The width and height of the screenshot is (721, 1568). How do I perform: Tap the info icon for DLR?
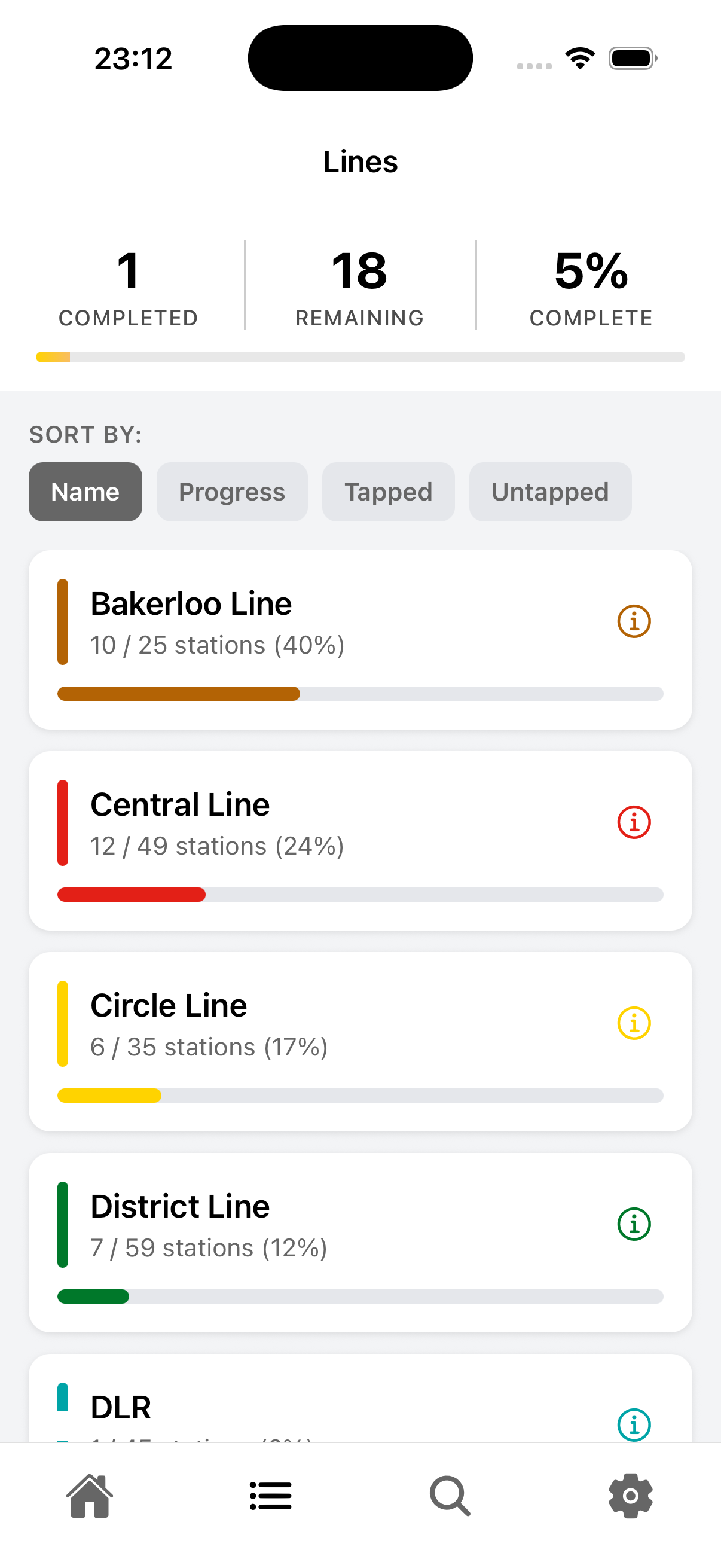pyautogui.click(x=633, y=1424)
